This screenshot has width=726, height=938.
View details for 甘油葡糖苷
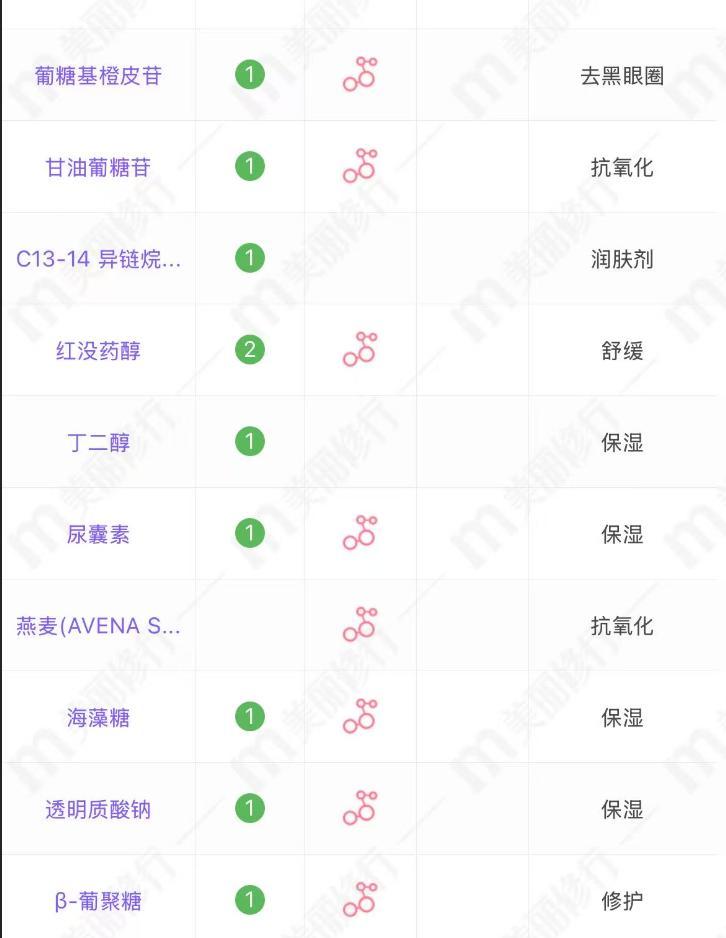click(x=98, y=167)
